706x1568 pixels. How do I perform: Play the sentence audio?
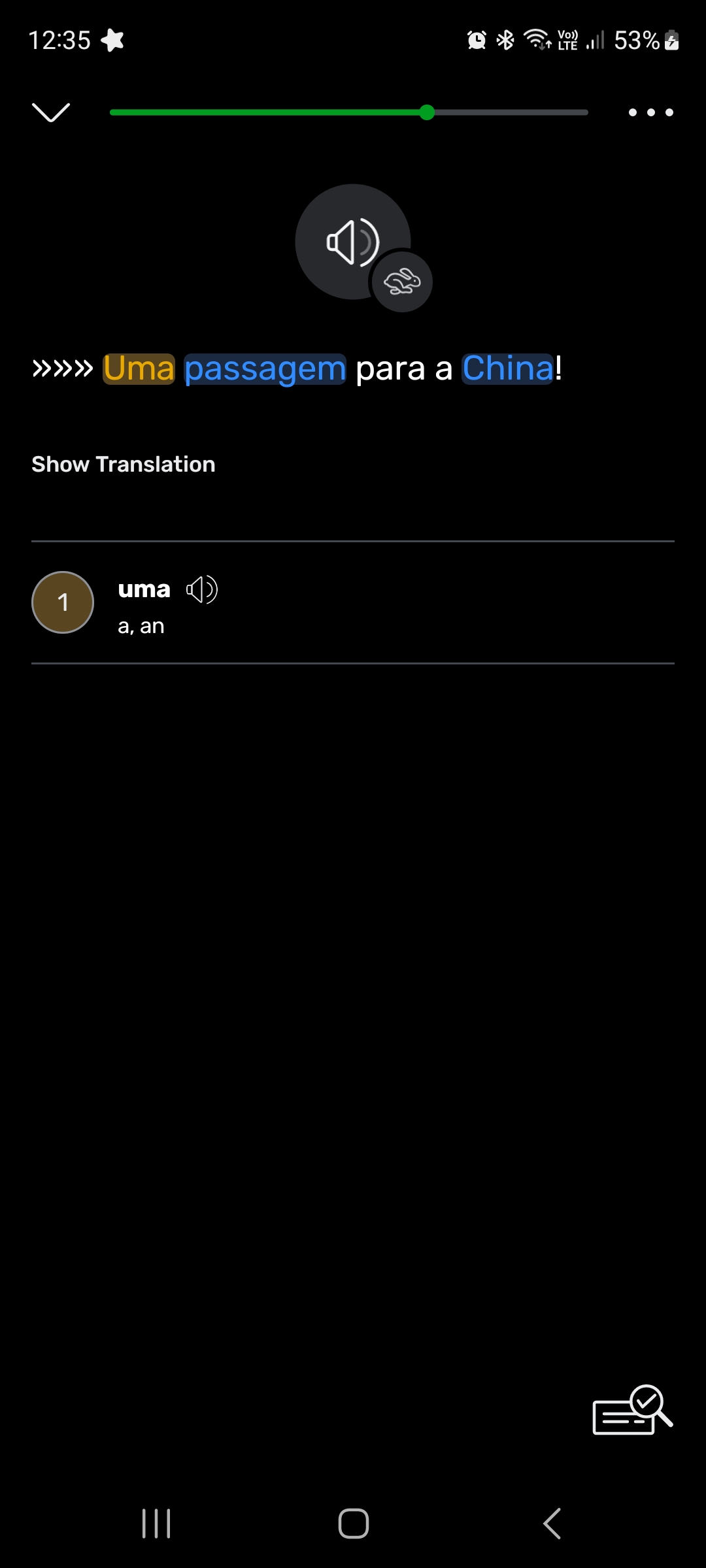tap(353, 242)
